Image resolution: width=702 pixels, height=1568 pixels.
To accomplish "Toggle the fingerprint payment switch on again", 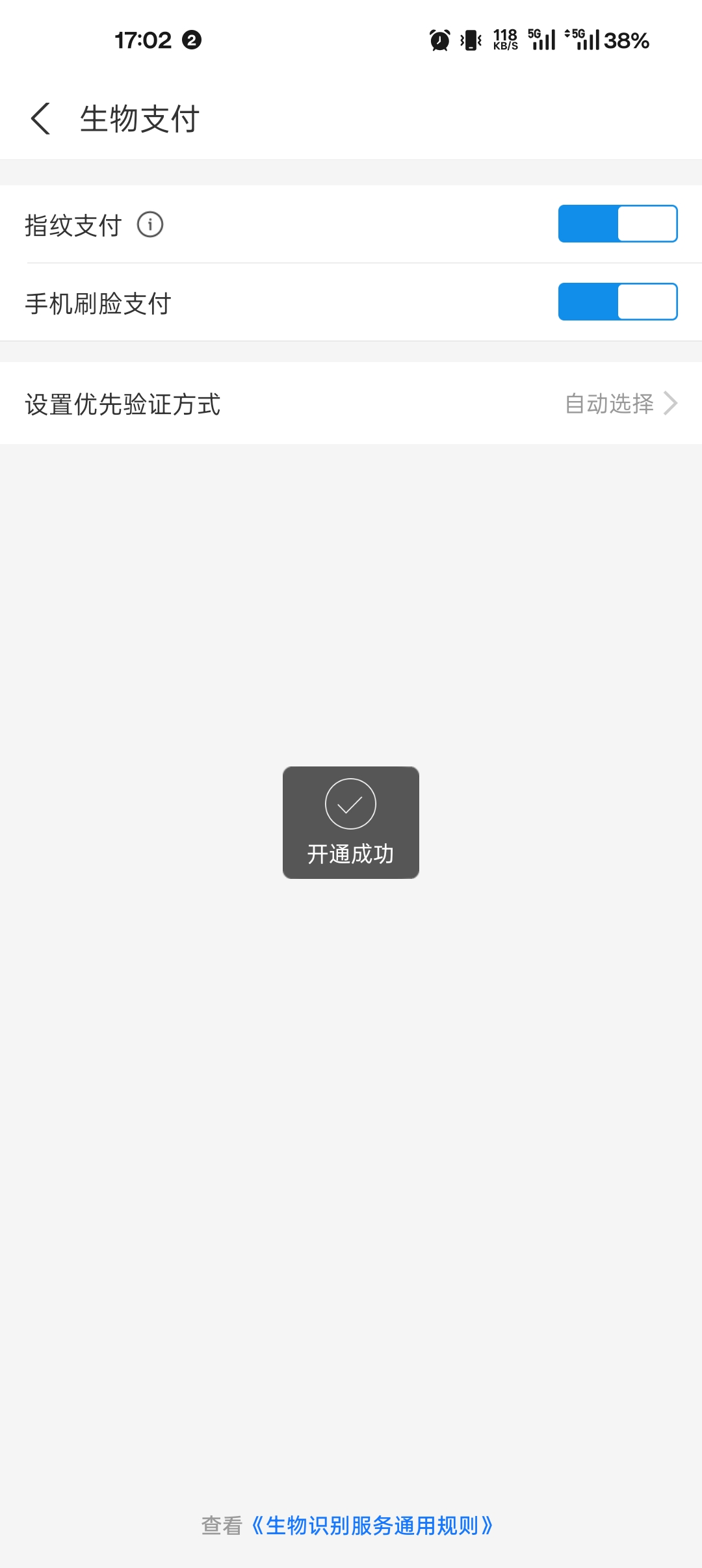I will click(x=616, y=224).
